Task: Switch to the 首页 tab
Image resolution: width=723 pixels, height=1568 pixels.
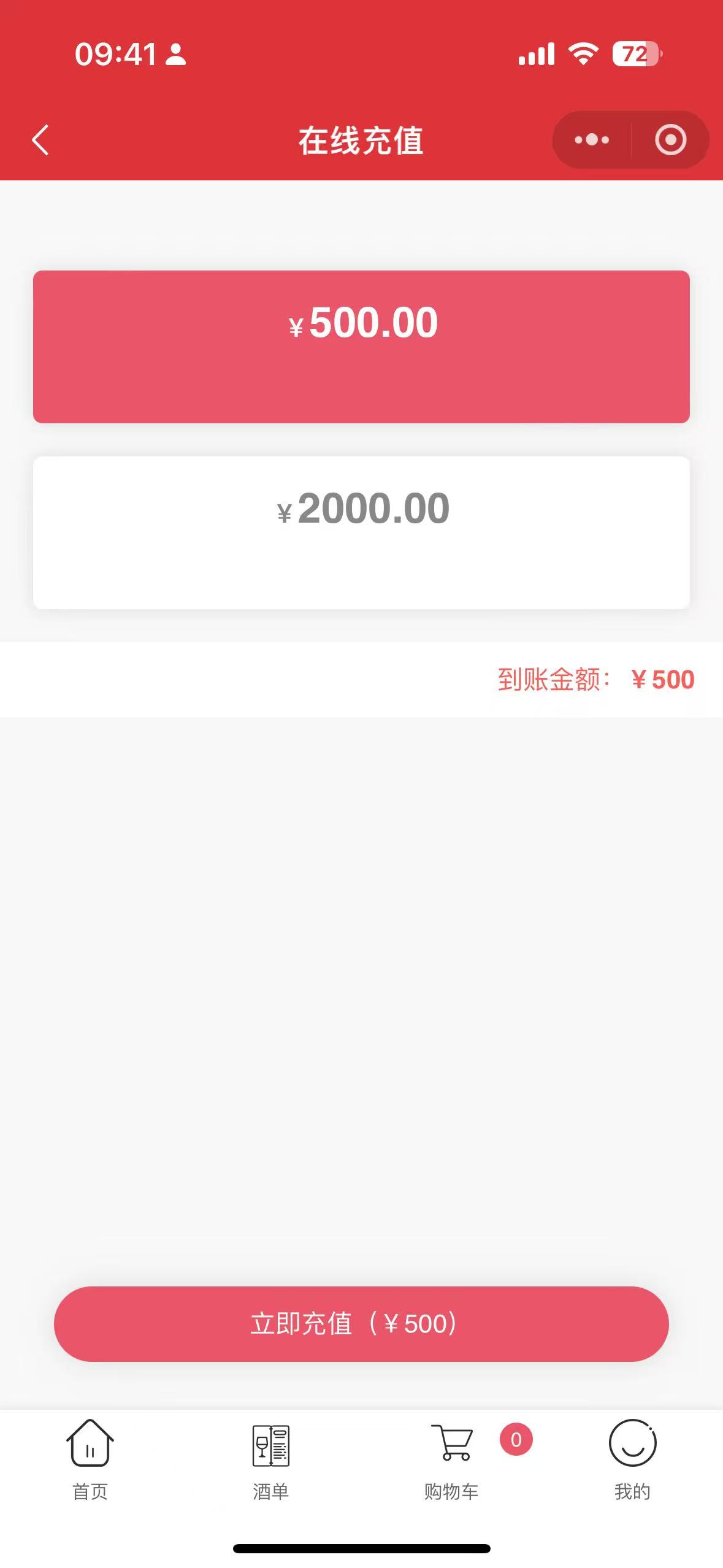Action: (x=90, y=1459)
